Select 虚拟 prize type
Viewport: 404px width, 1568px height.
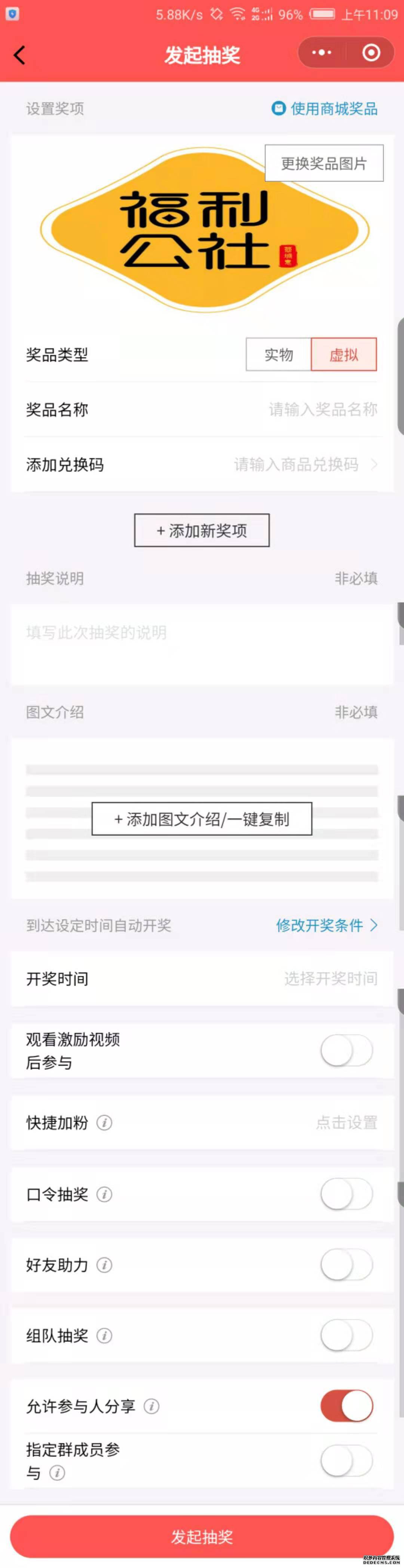(344, 354)
